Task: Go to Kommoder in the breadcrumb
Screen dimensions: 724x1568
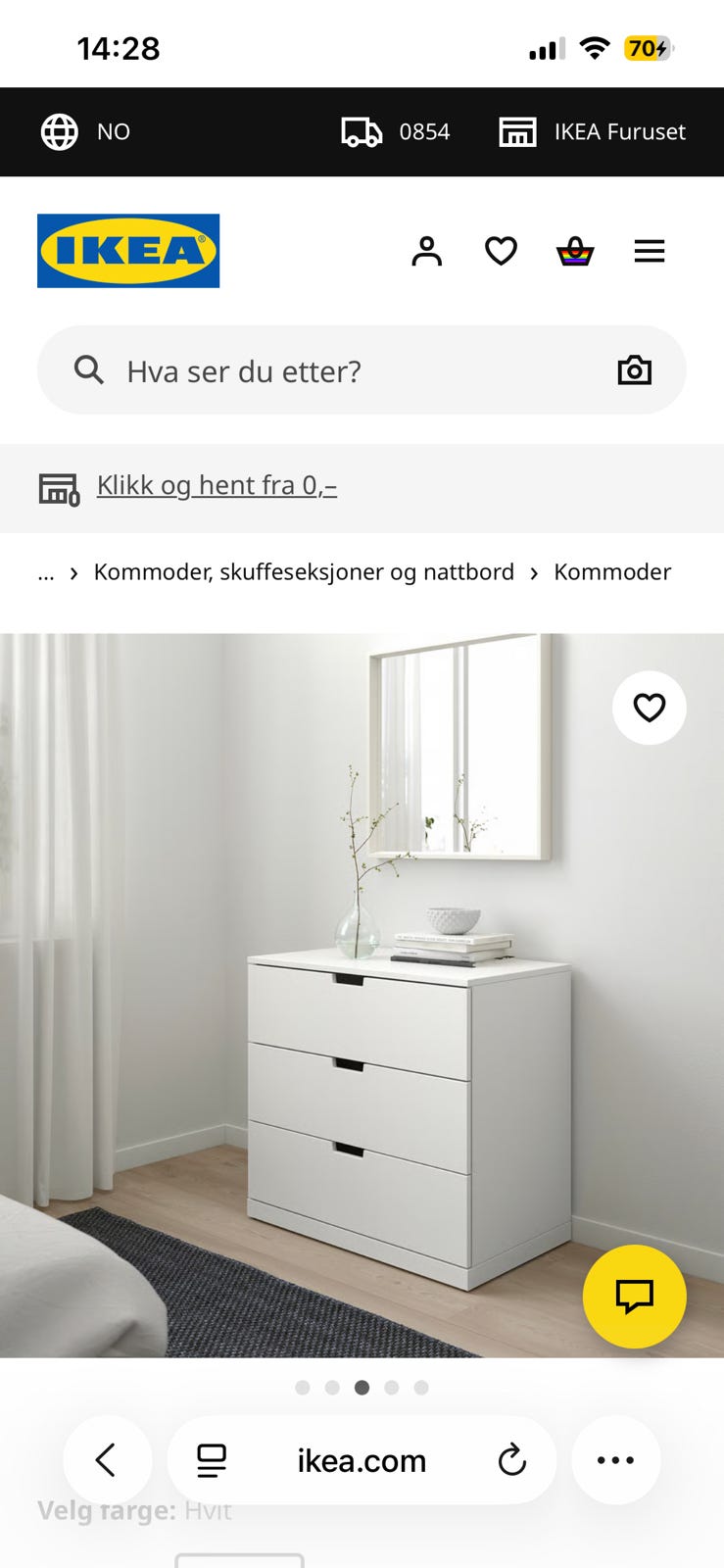Action: click(x=611, y=571)
